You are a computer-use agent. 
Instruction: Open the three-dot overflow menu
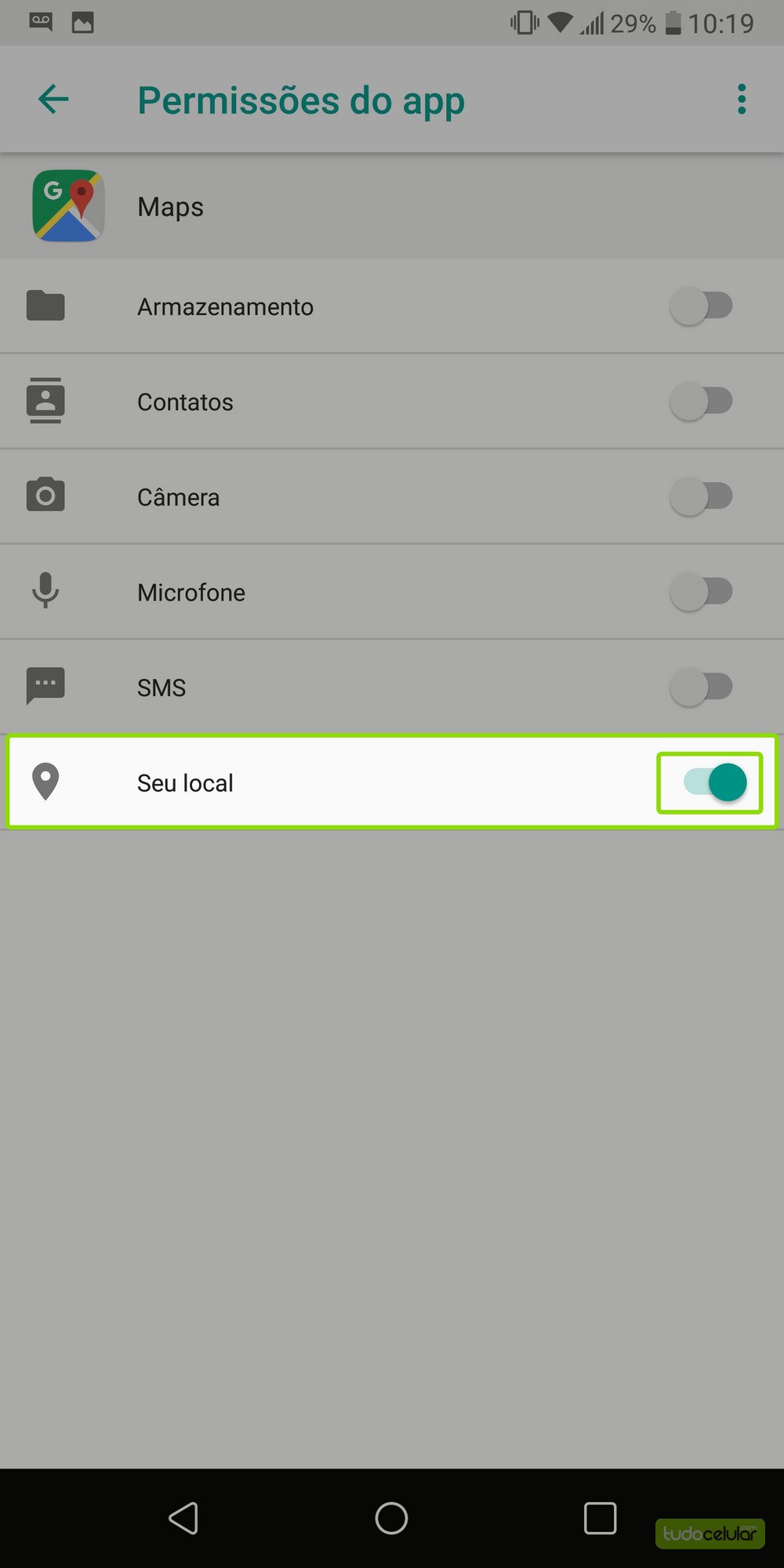(x=742, y=100)
